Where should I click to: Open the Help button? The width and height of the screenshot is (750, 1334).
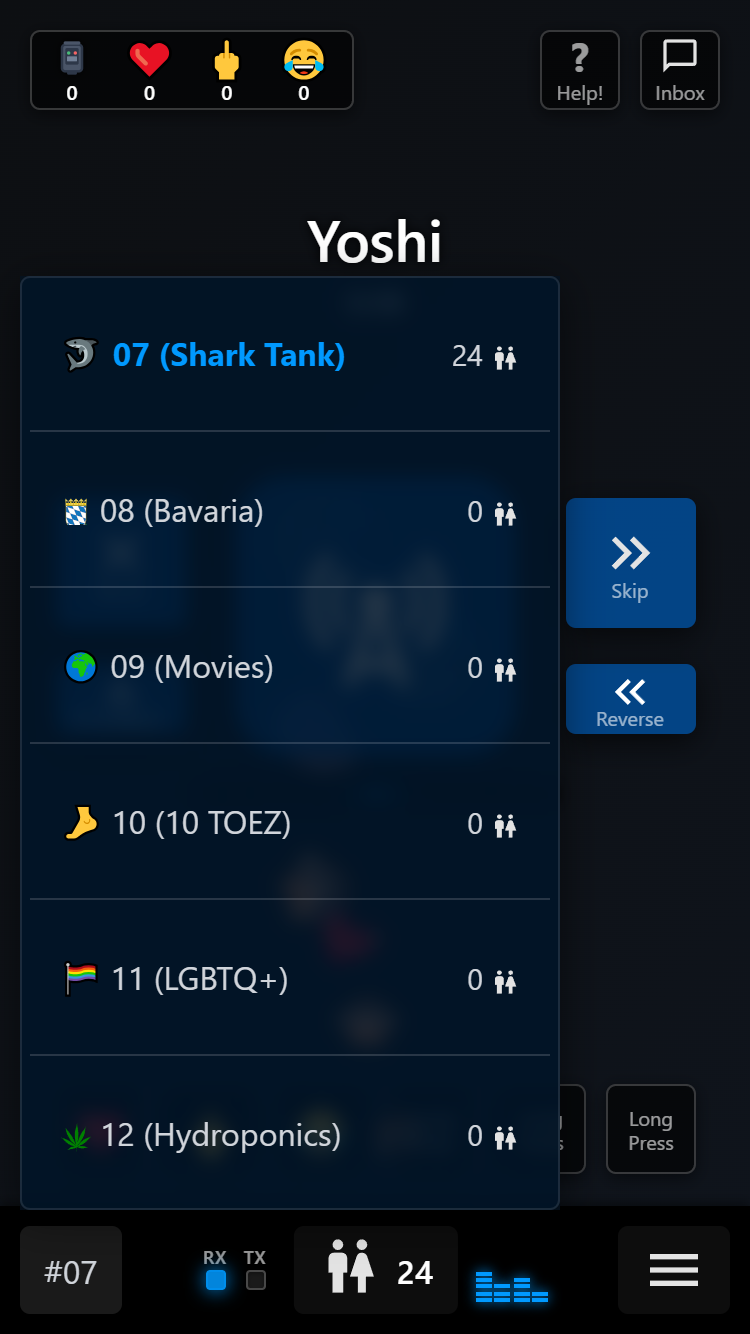[x=580, y=70]
